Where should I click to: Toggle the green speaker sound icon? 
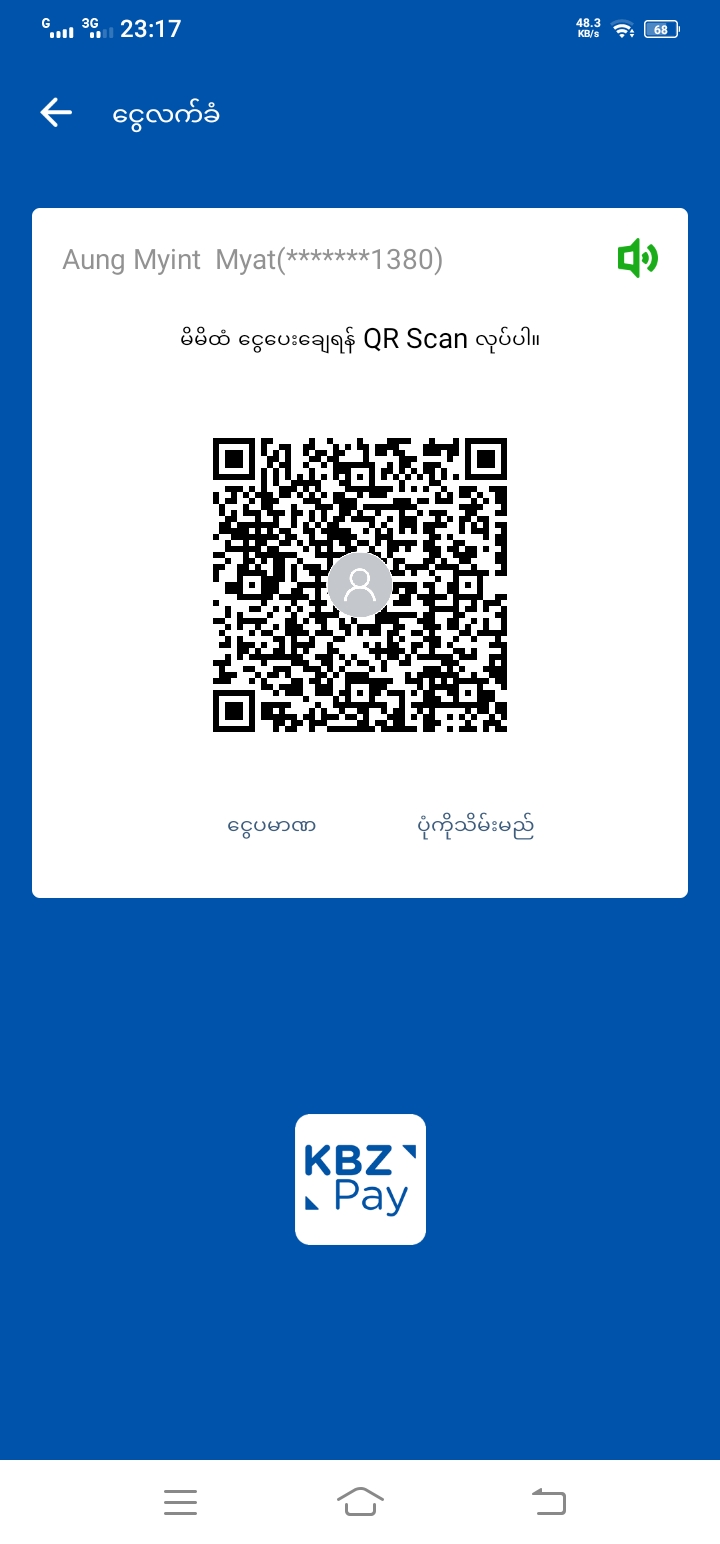[637, 260]
